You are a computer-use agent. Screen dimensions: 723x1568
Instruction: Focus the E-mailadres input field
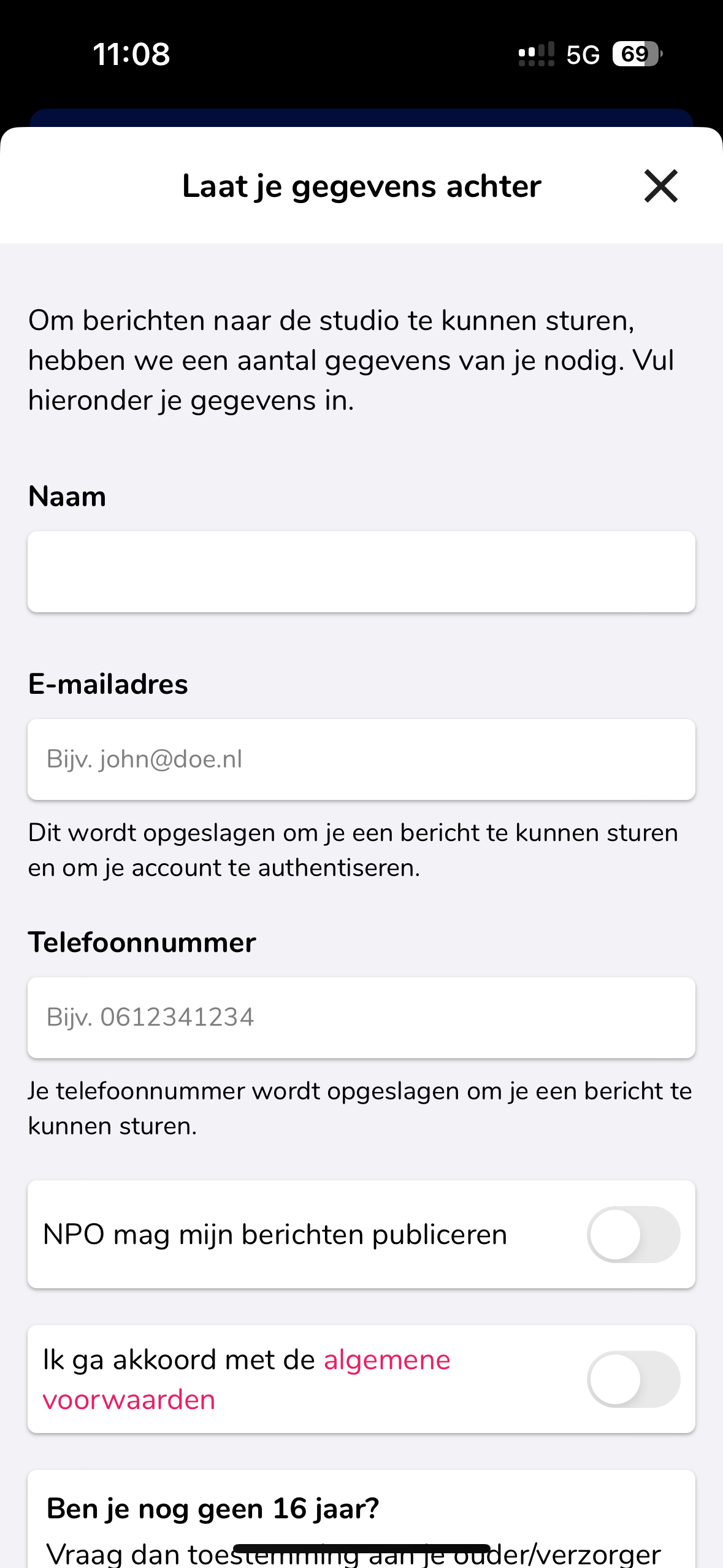pos(361,759)
